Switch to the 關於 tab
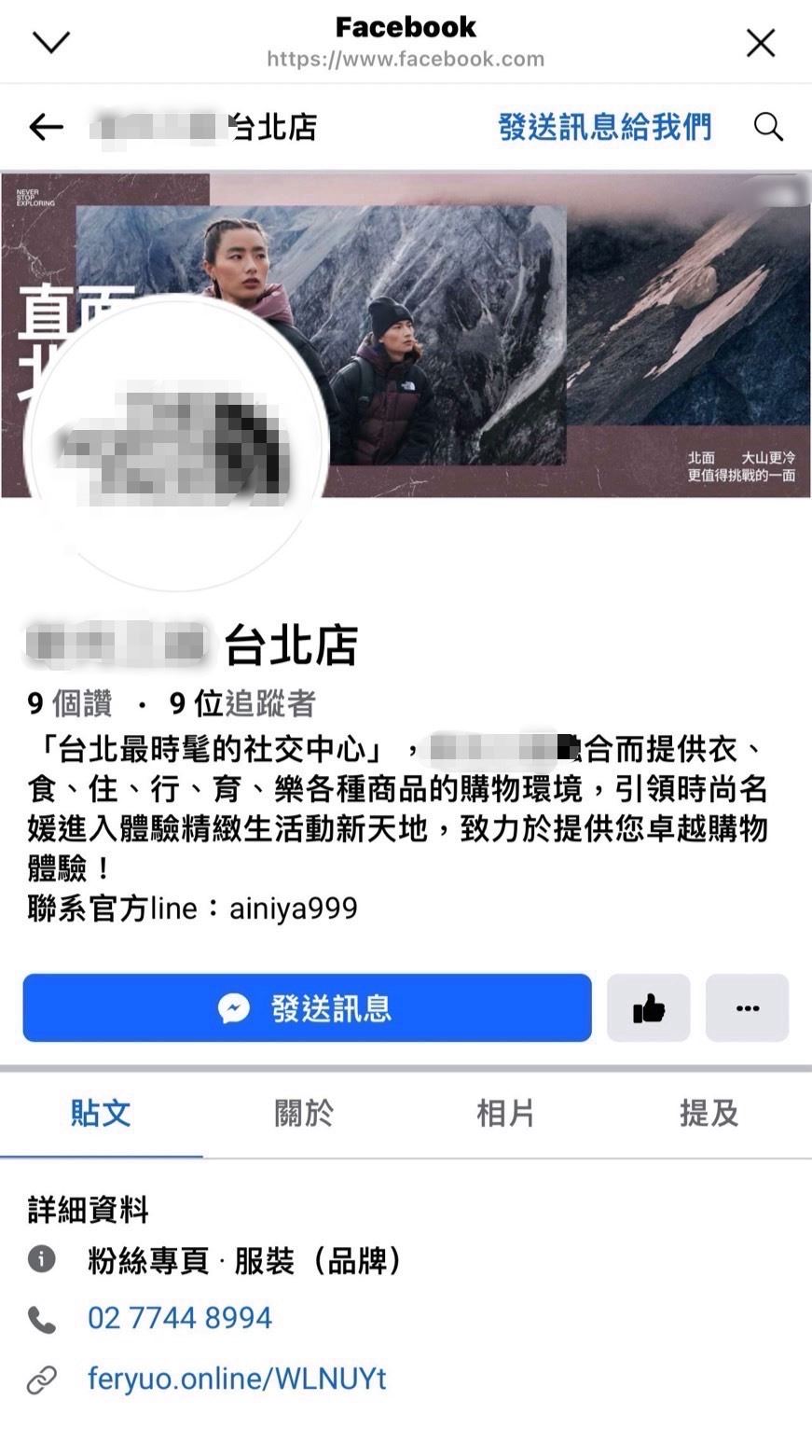812x1456 pixels. [304, 1113]
